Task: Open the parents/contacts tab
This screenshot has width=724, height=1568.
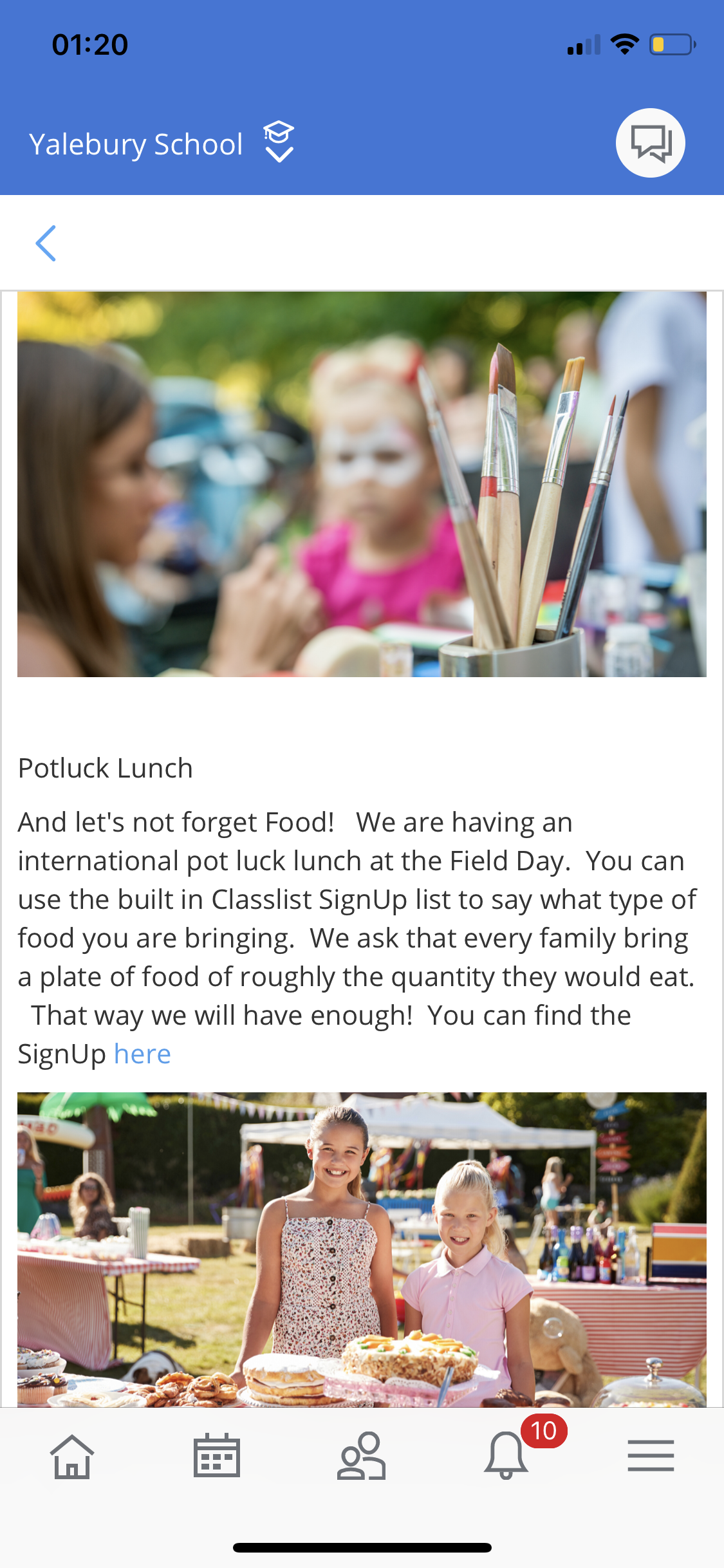Action: point(362,1455)
